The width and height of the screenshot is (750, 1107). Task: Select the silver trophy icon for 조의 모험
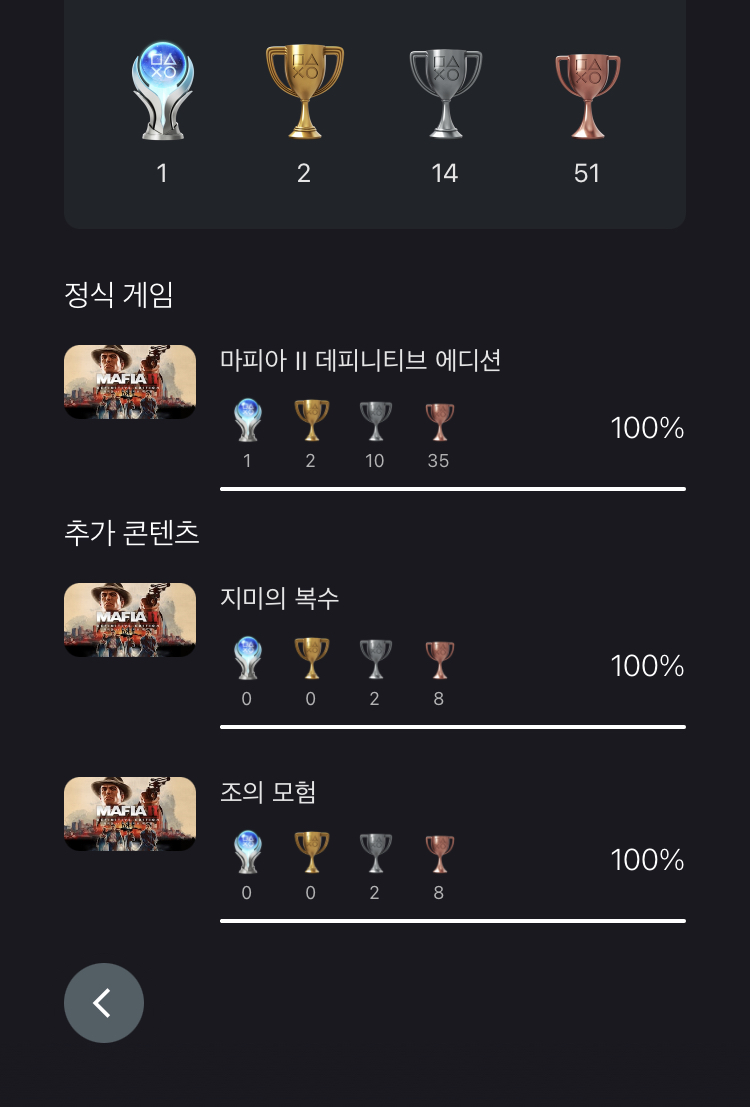(x=375, y=851)
